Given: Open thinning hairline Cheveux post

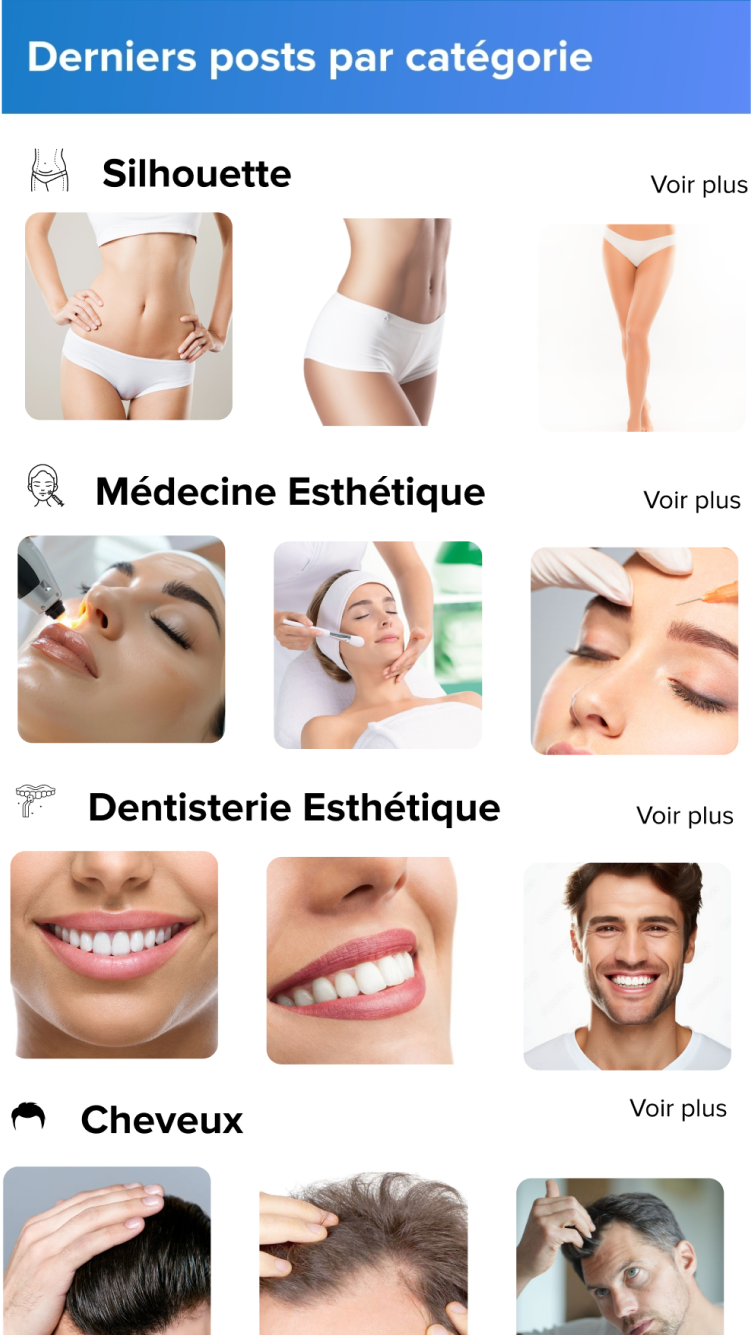Looking at the screenshot, I should coord(364,1253).
